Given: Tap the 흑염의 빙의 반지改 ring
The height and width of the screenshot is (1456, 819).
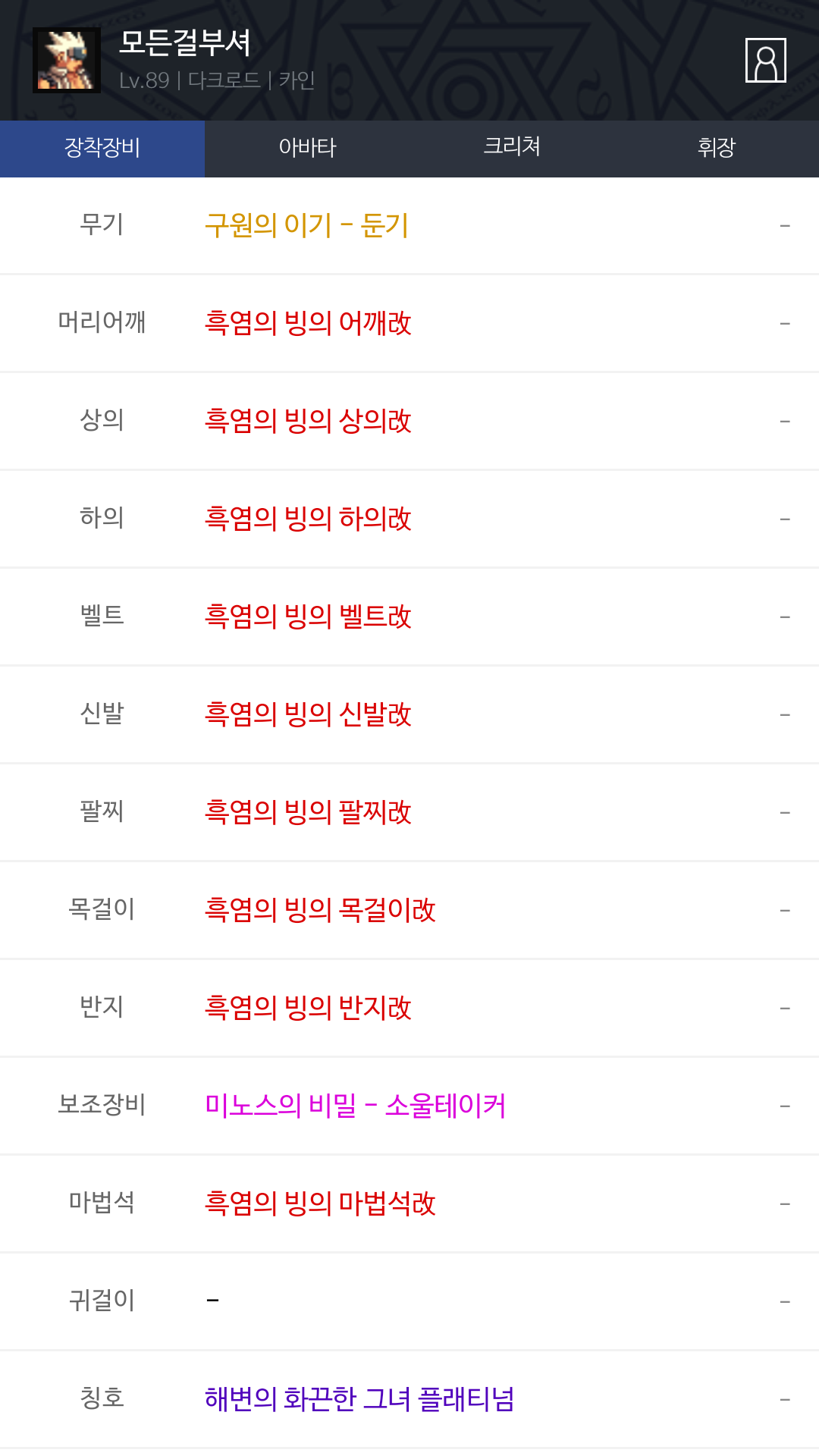Looking at the screenshot, I should click(308, 1008).
